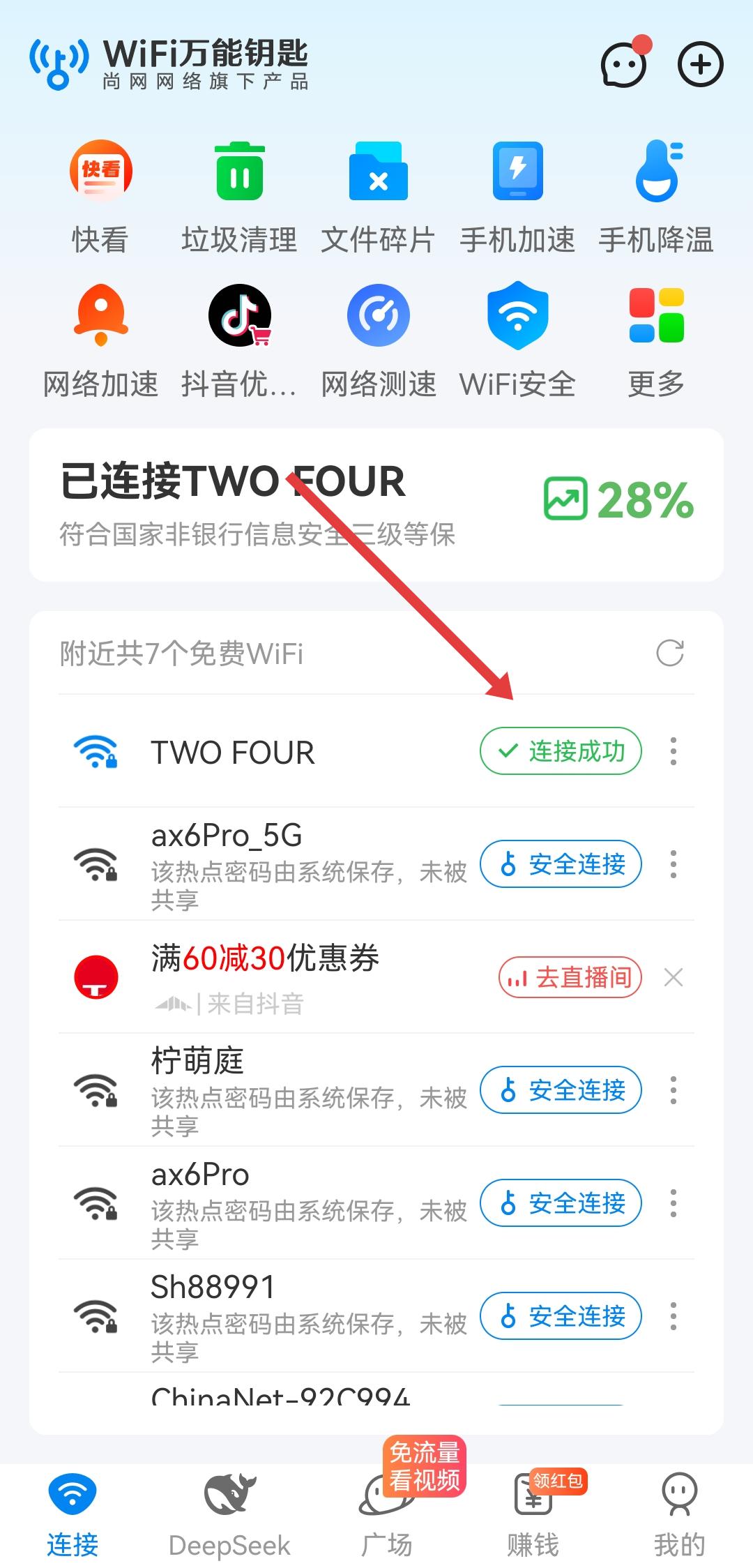Open the messages chat bubble icon
Image resolution: width=753 pixels, height=1568 pixels.
click(623, 65)
